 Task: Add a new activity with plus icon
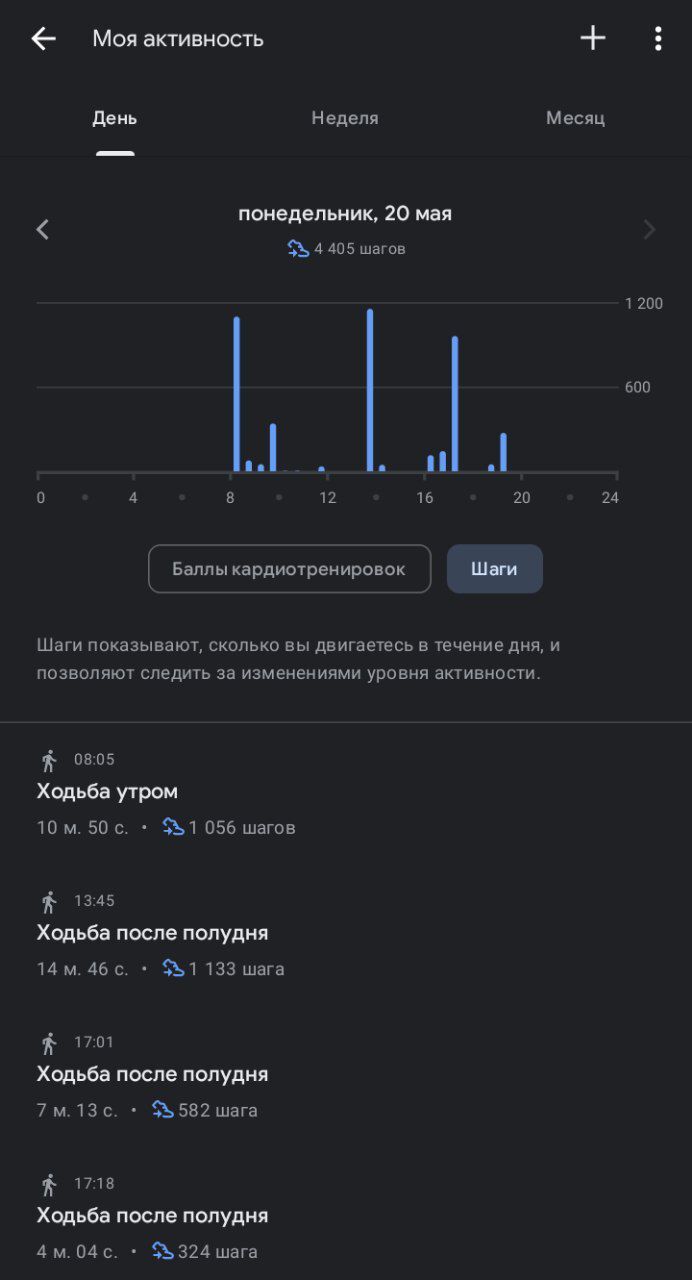click(x=593, y=39)
